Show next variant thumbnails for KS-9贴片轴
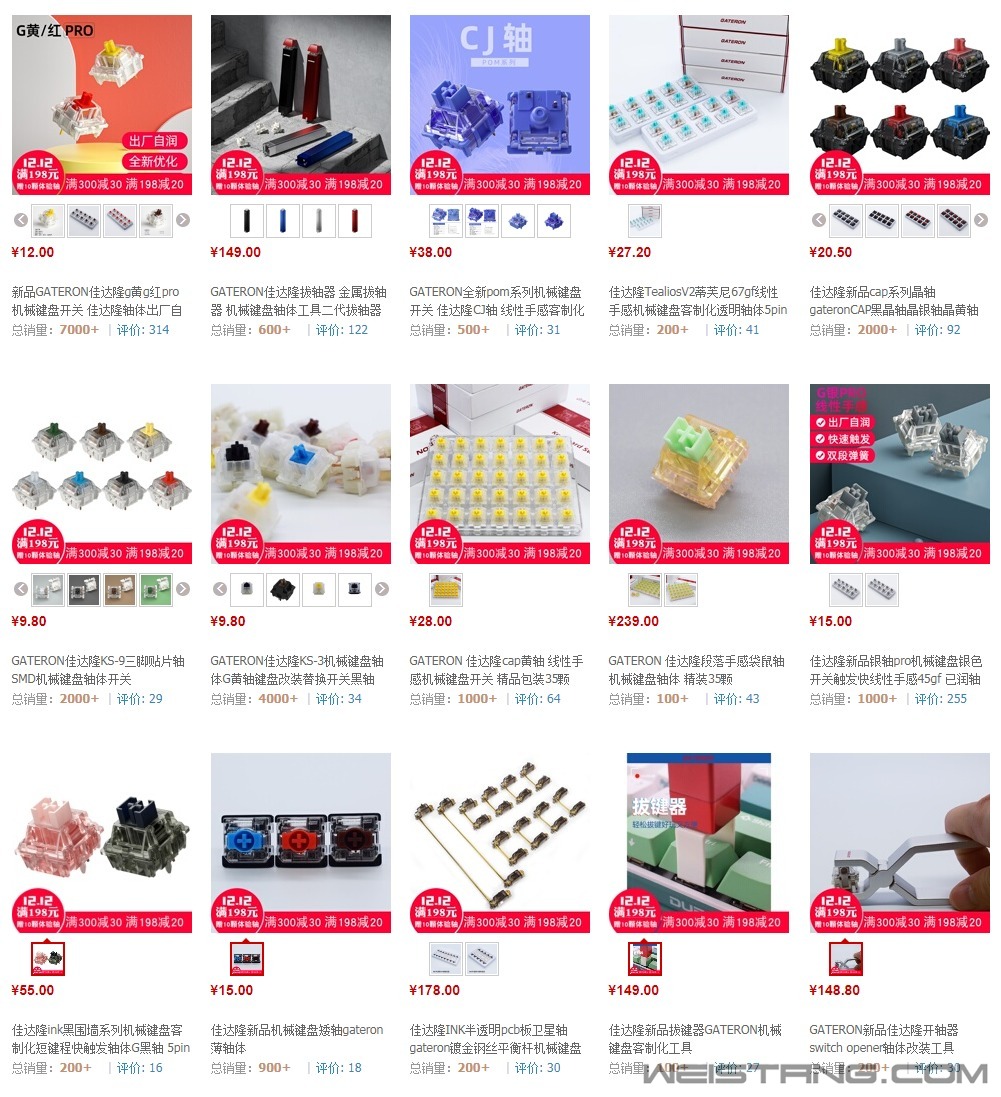Image resolution: width=1001 pixels, height=1097 pixels. (182, 590)
